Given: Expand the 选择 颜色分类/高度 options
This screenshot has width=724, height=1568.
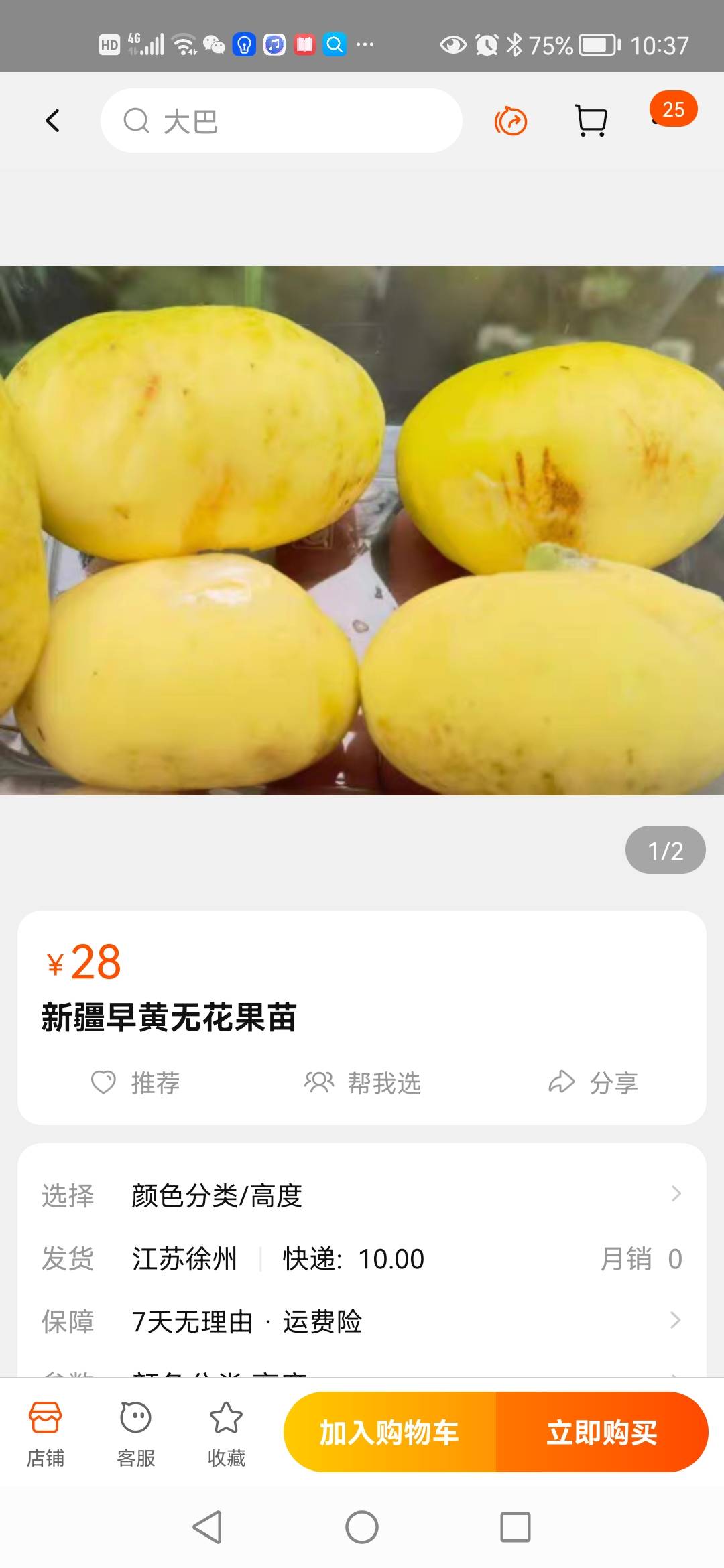Looking at the screenshot, I should click(362, 1195).
